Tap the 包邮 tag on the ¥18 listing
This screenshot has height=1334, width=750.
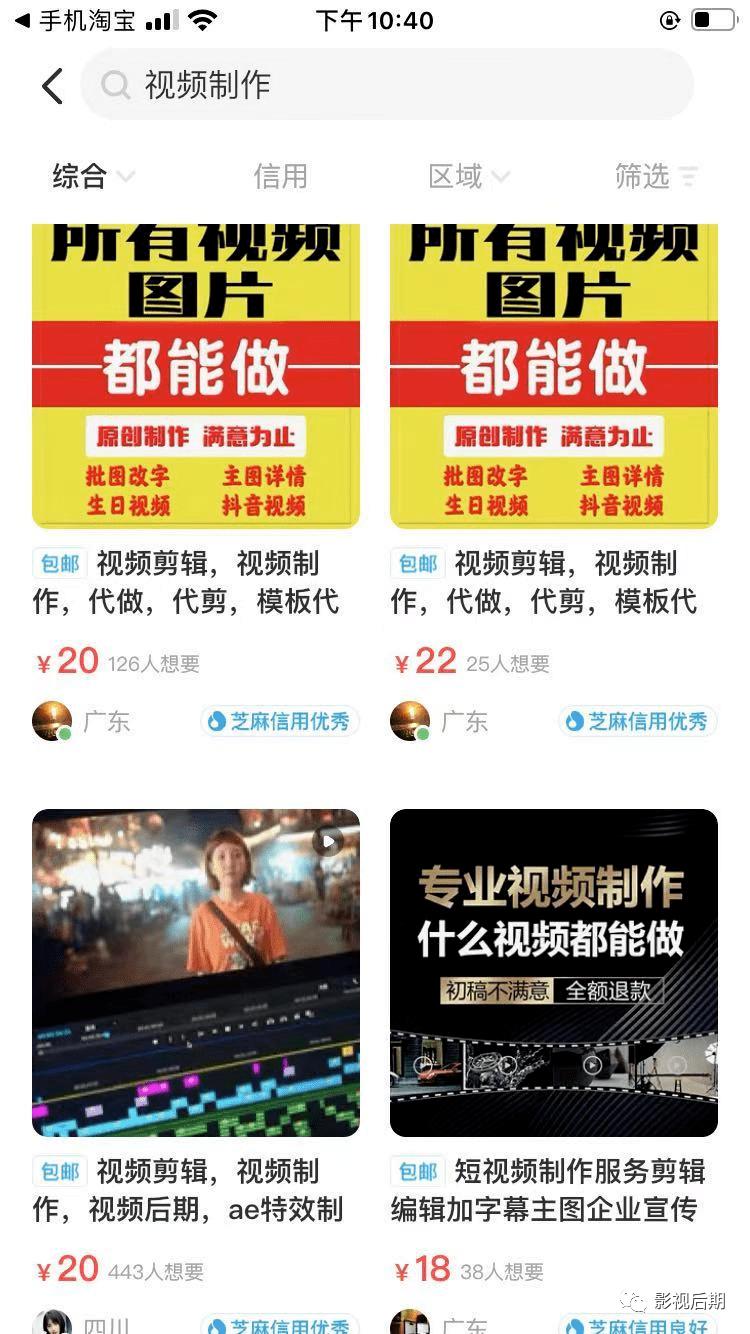[417, 1171]
